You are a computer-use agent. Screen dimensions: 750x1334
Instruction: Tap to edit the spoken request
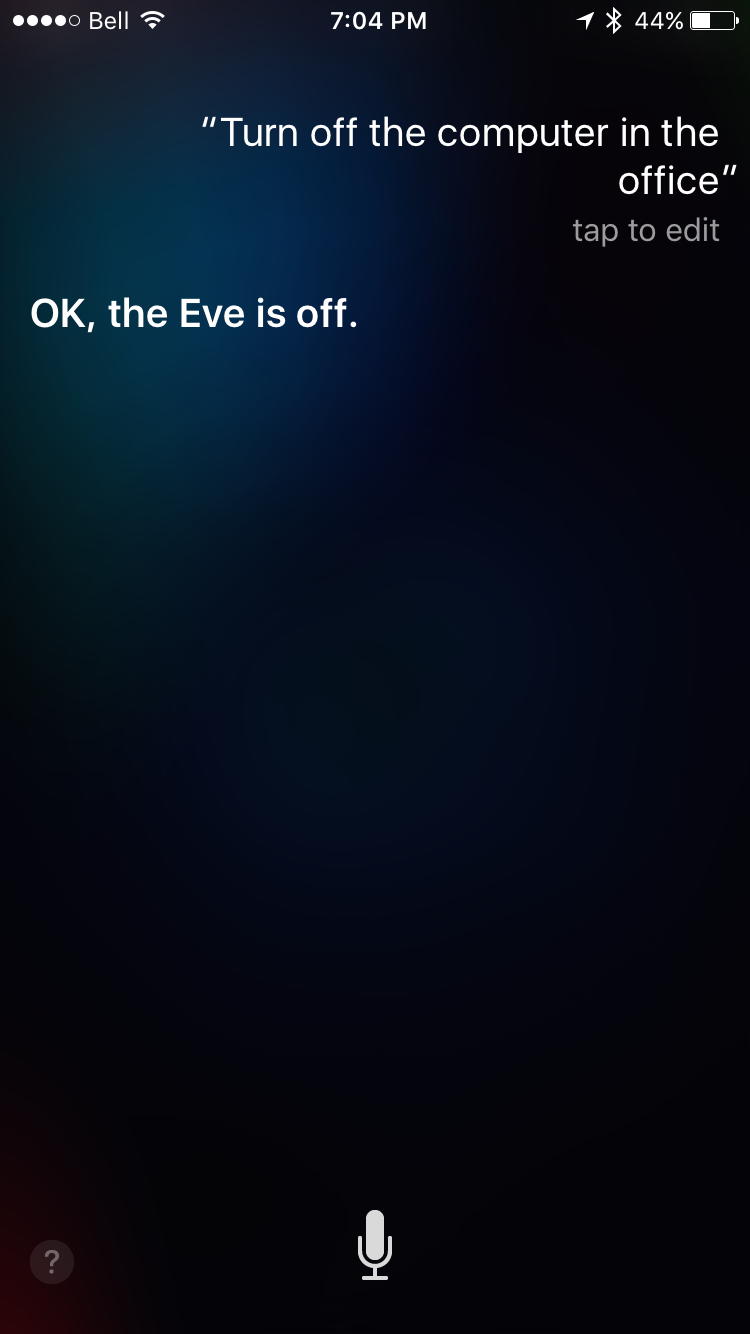[x=645, y=231]
